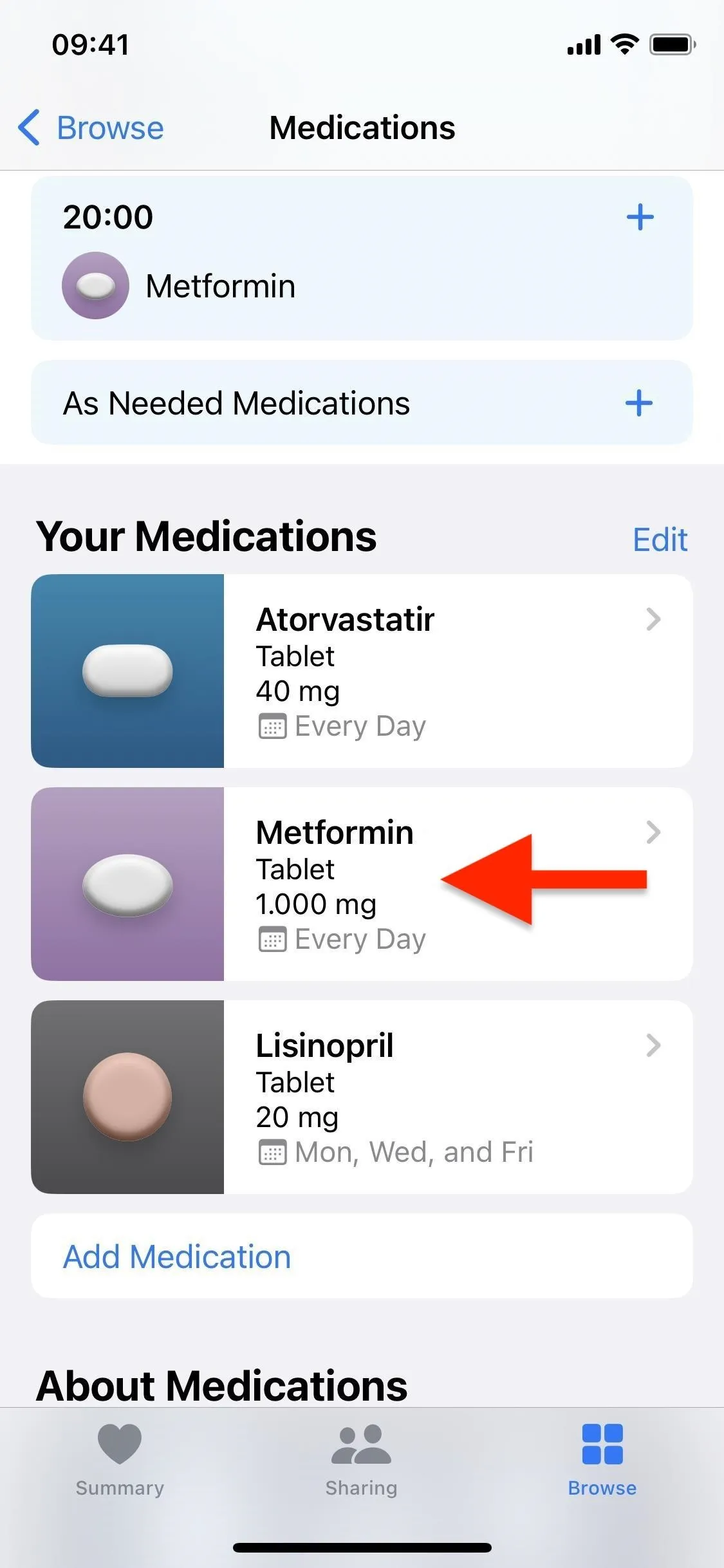This screenshot has height=1568, width=724.
Task: Open the Atorvastatin medication card
Action: pos(362,671)
